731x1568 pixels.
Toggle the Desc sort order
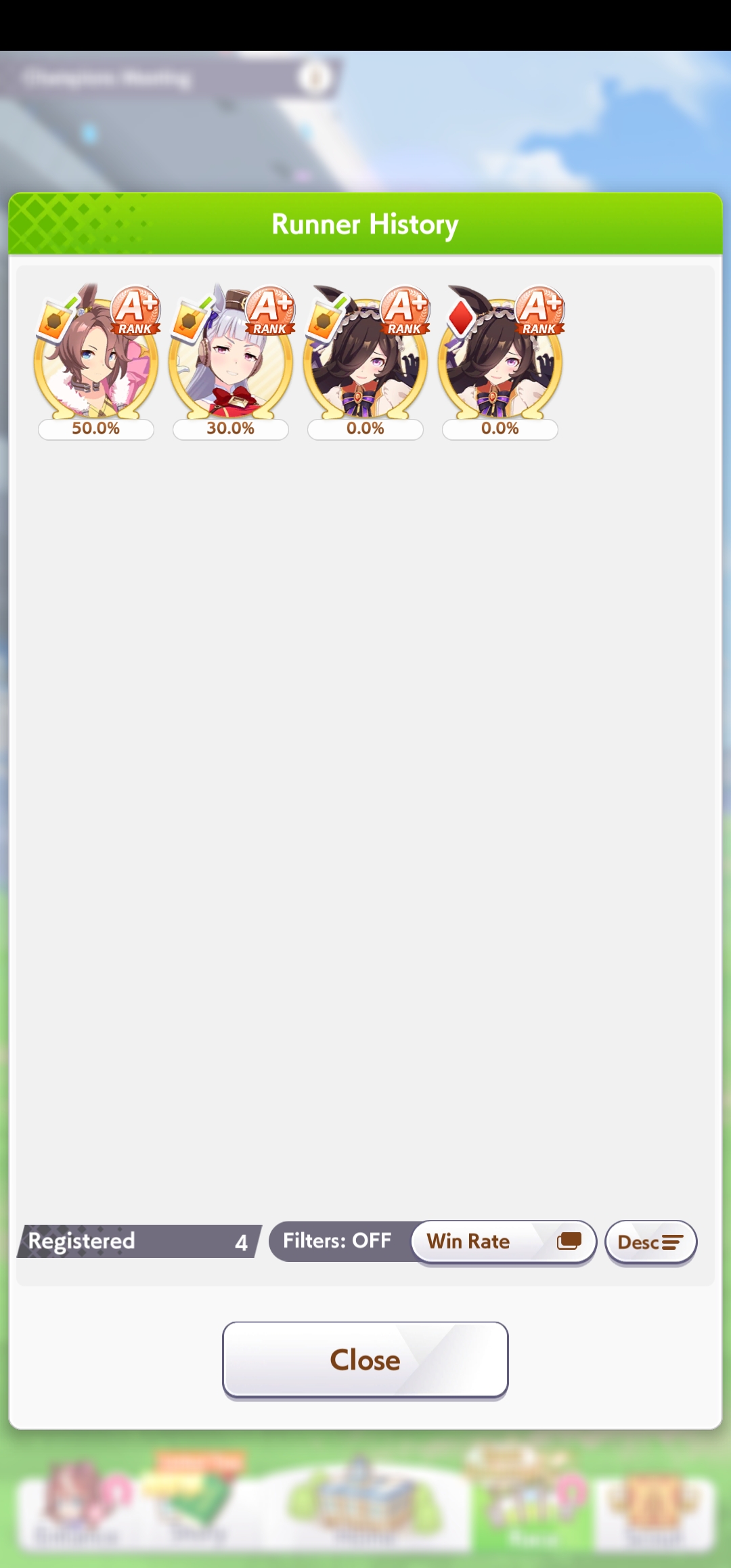pyautogui.click(x=650, y=1242)
